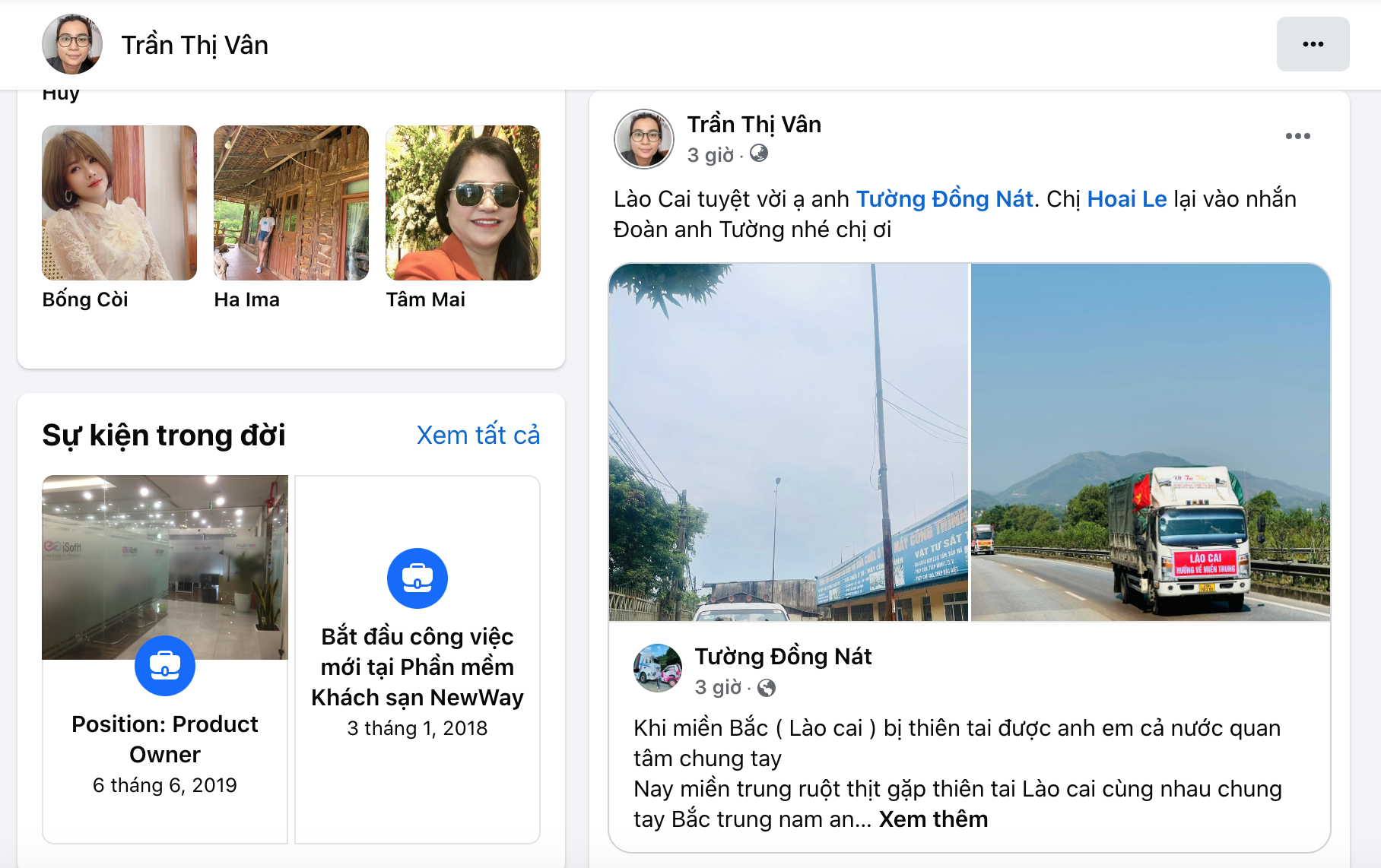Open the NewWay new job life event

417,659
